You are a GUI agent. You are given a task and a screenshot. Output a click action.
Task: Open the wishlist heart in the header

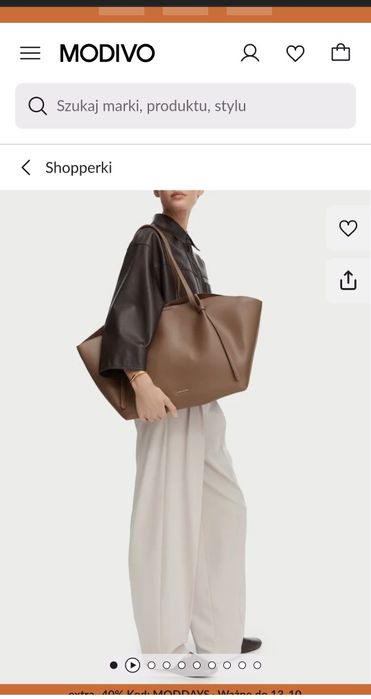(295, 53)
